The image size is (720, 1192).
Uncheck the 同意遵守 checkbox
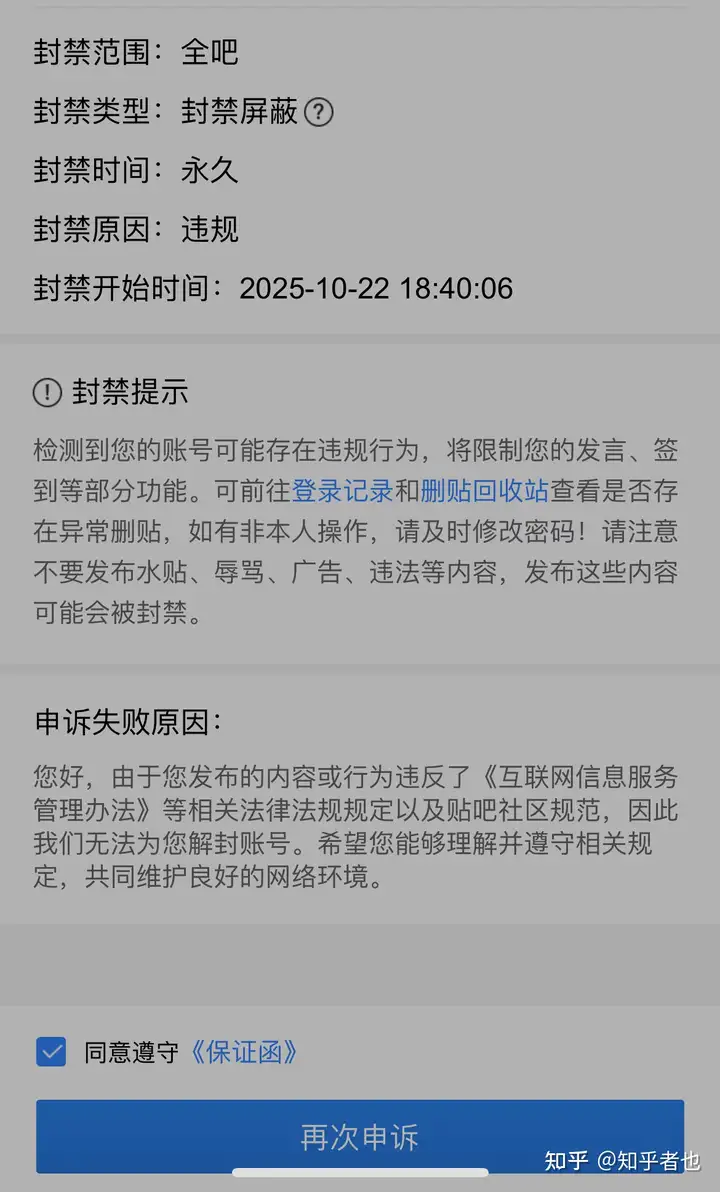[51, 1052]
